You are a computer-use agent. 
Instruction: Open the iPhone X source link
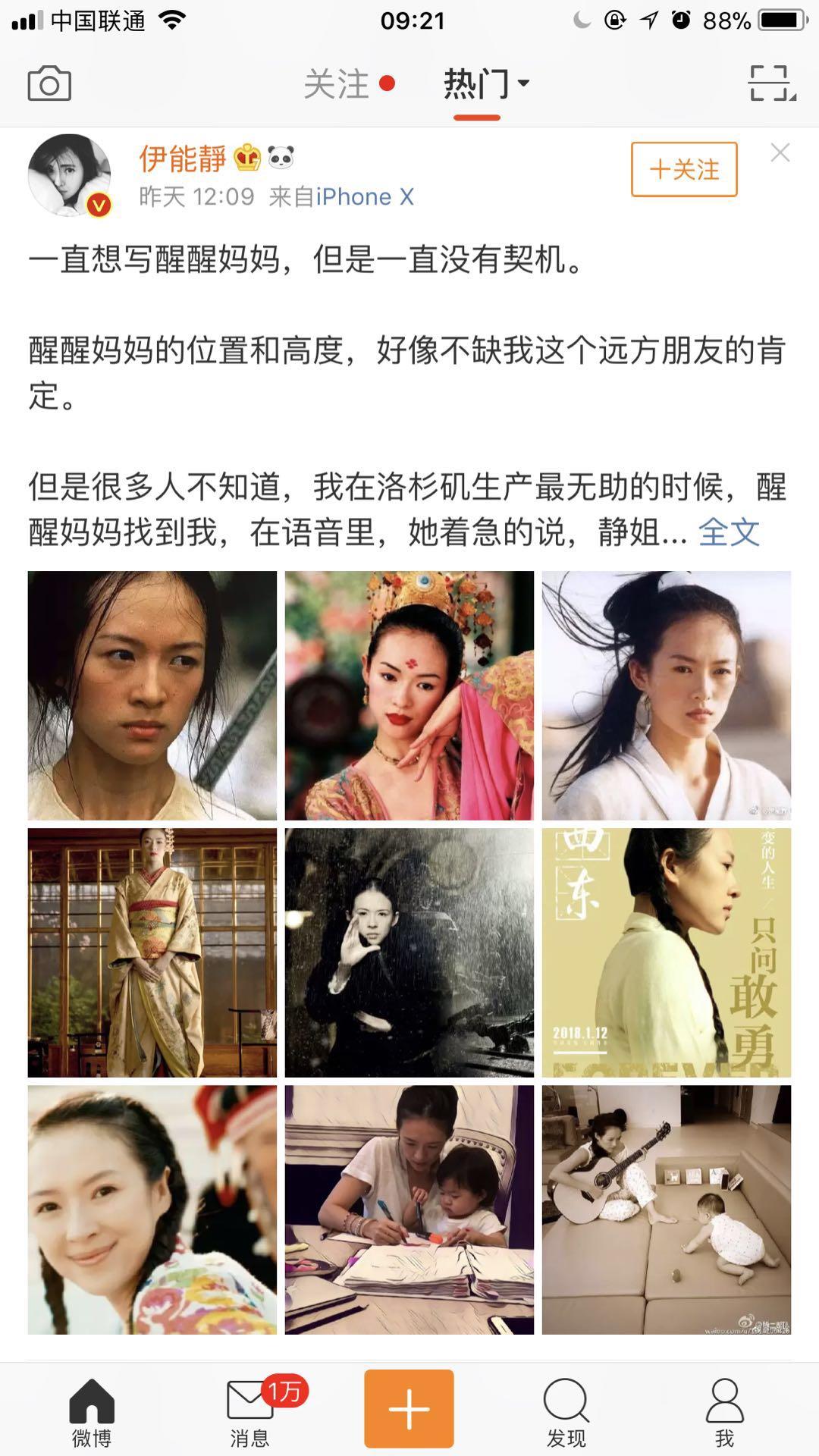(x=365, y=197)
